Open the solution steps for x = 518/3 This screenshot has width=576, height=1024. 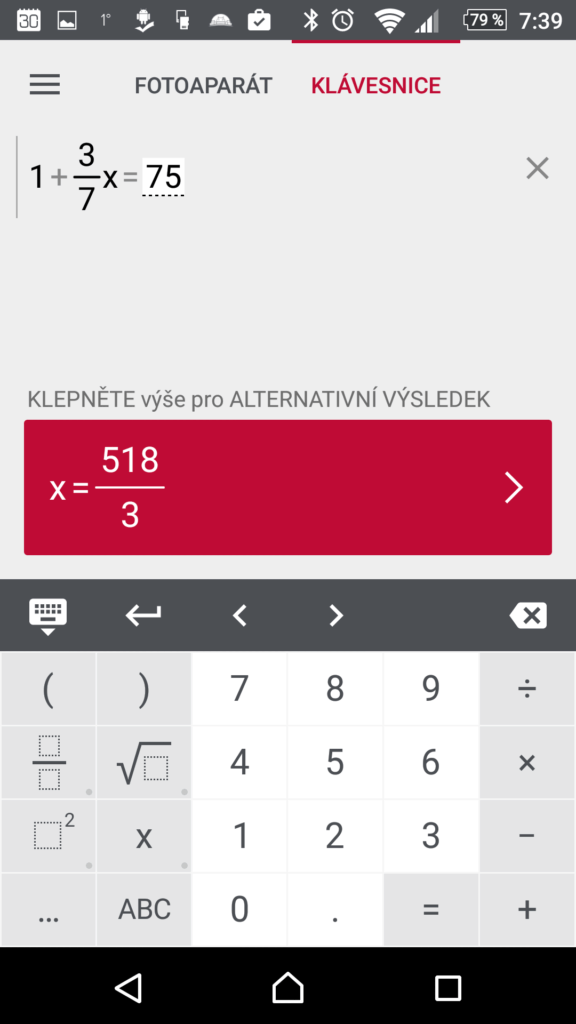tap(288, 488)
